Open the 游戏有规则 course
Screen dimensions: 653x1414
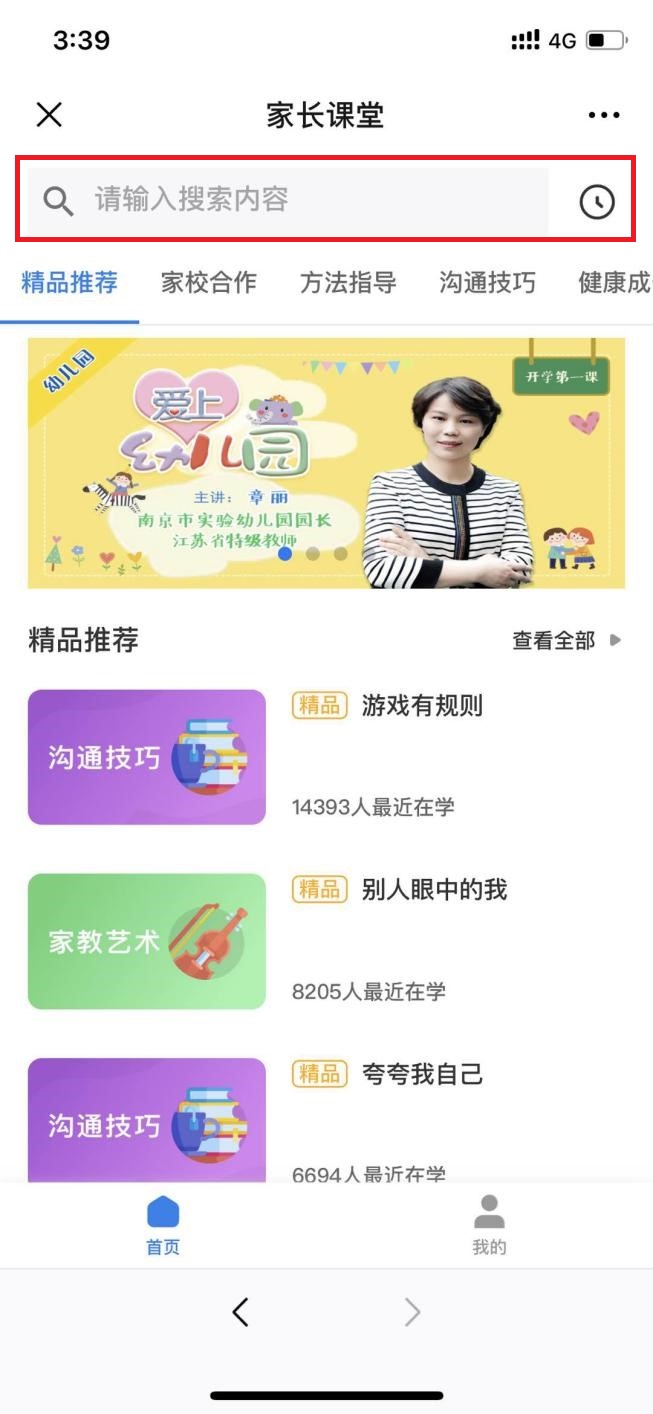click(x=422, y=706)
